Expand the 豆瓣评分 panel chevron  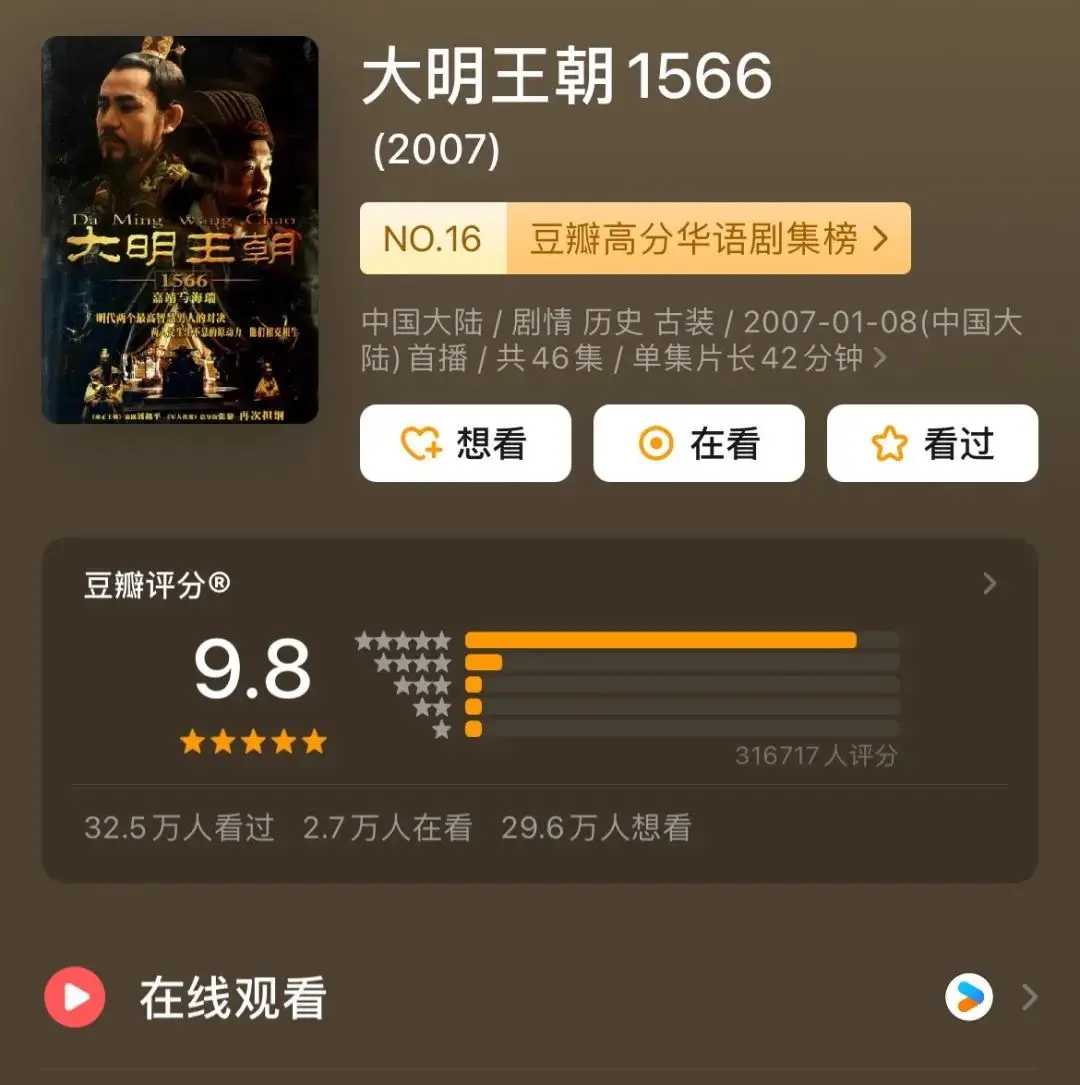989,584
